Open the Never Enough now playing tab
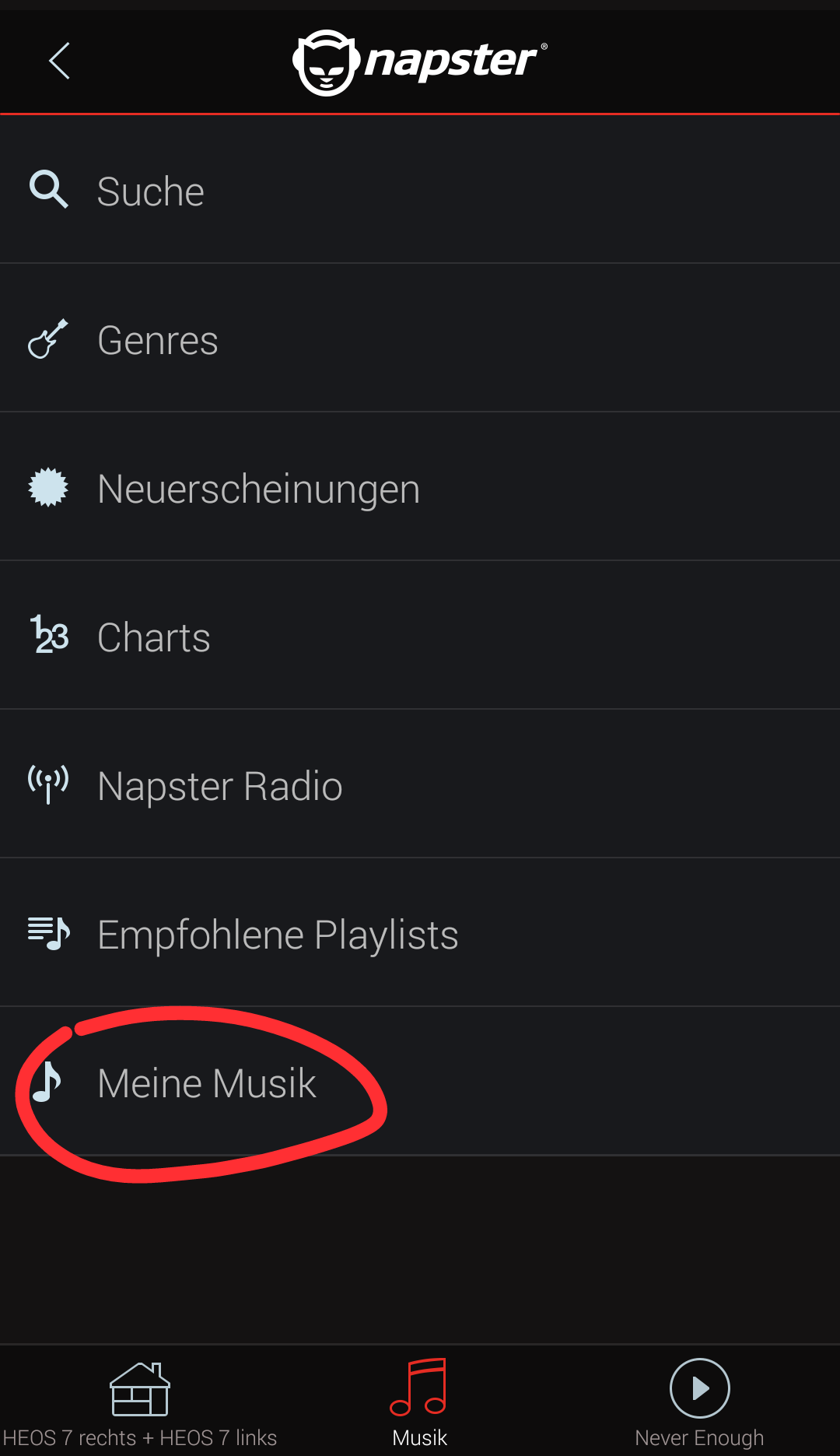The width and height of the screenshot is (840, 1456). (x=699, y=1402)
